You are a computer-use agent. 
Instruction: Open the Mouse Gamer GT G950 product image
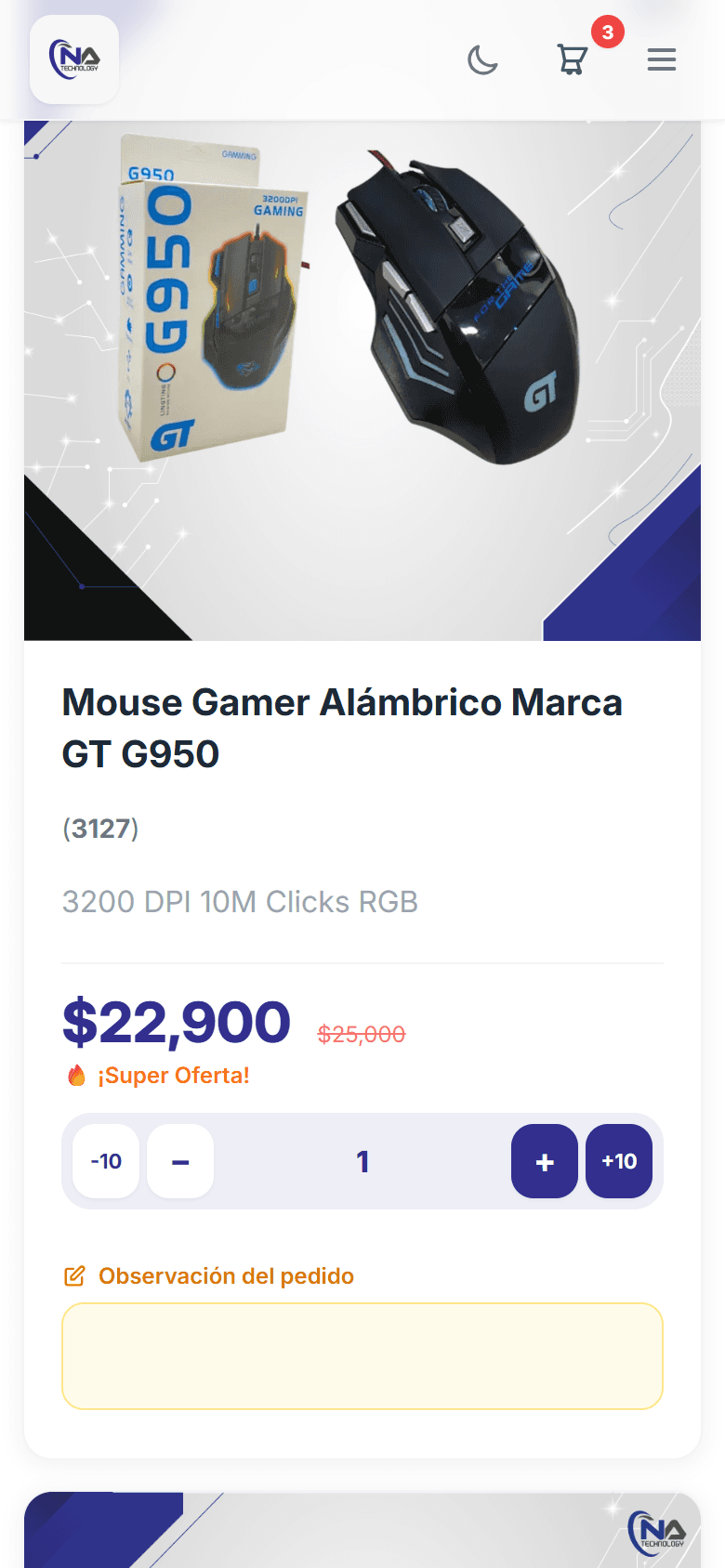point(362,381)
